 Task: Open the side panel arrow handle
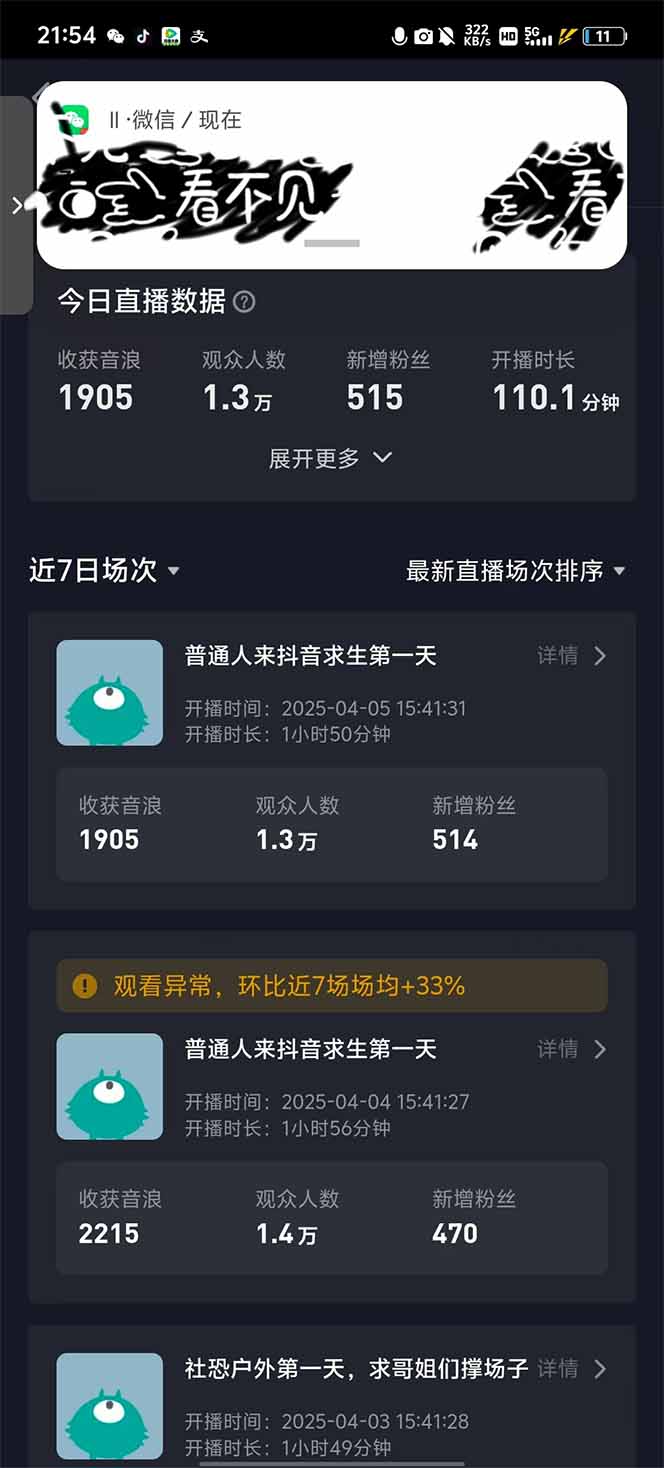click(x=16, y=205)
